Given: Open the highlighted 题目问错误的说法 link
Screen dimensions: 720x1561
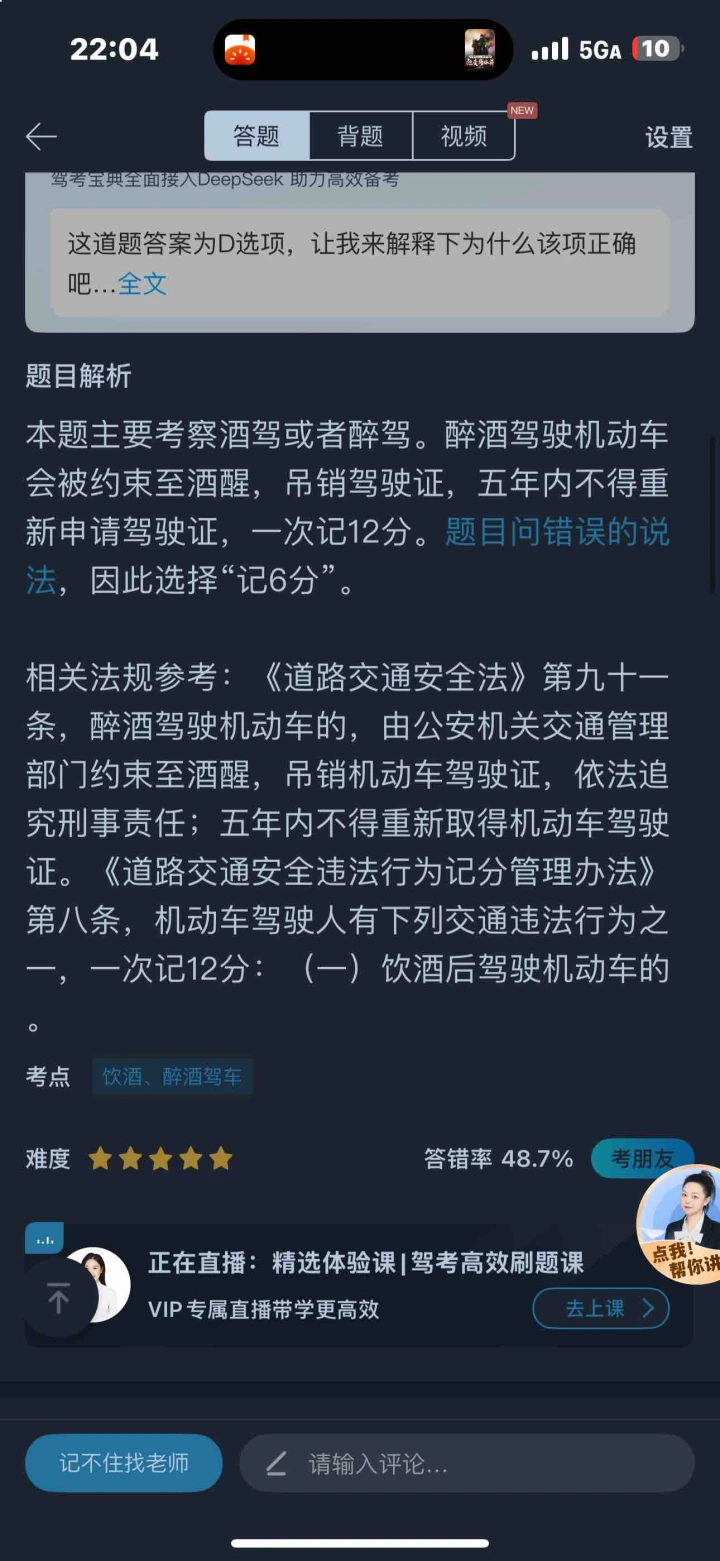Looking at the screenshot, I should [348, 555].
